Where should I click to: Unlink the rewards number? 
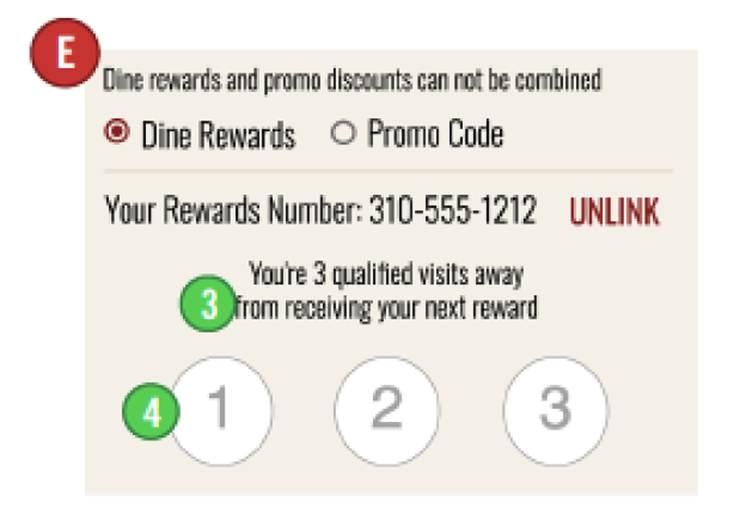(614, 212)
